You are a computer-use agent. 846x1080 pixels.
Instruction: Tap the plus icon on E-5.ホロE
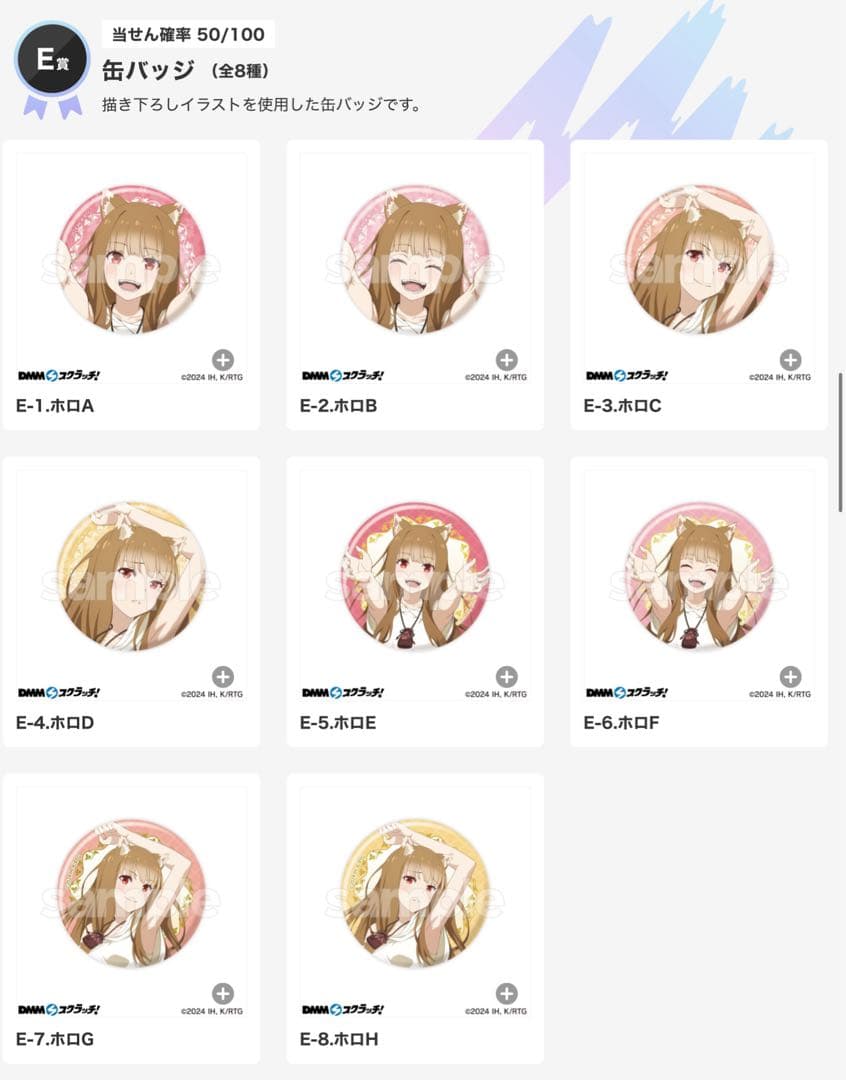click(507, 677)
